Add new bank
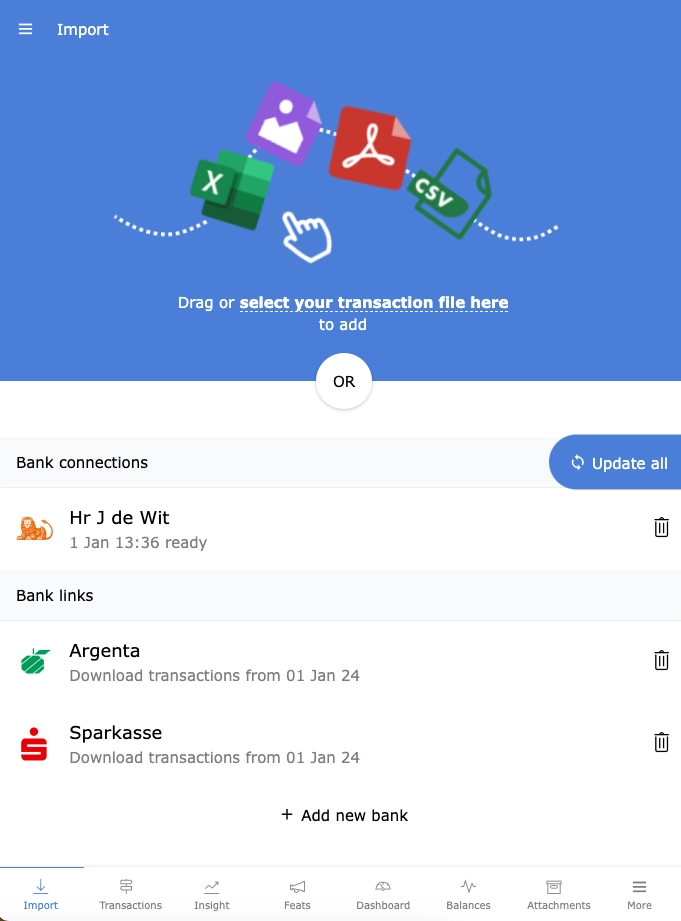The width and height of the screenshot is (681, 921). point(344,815)
